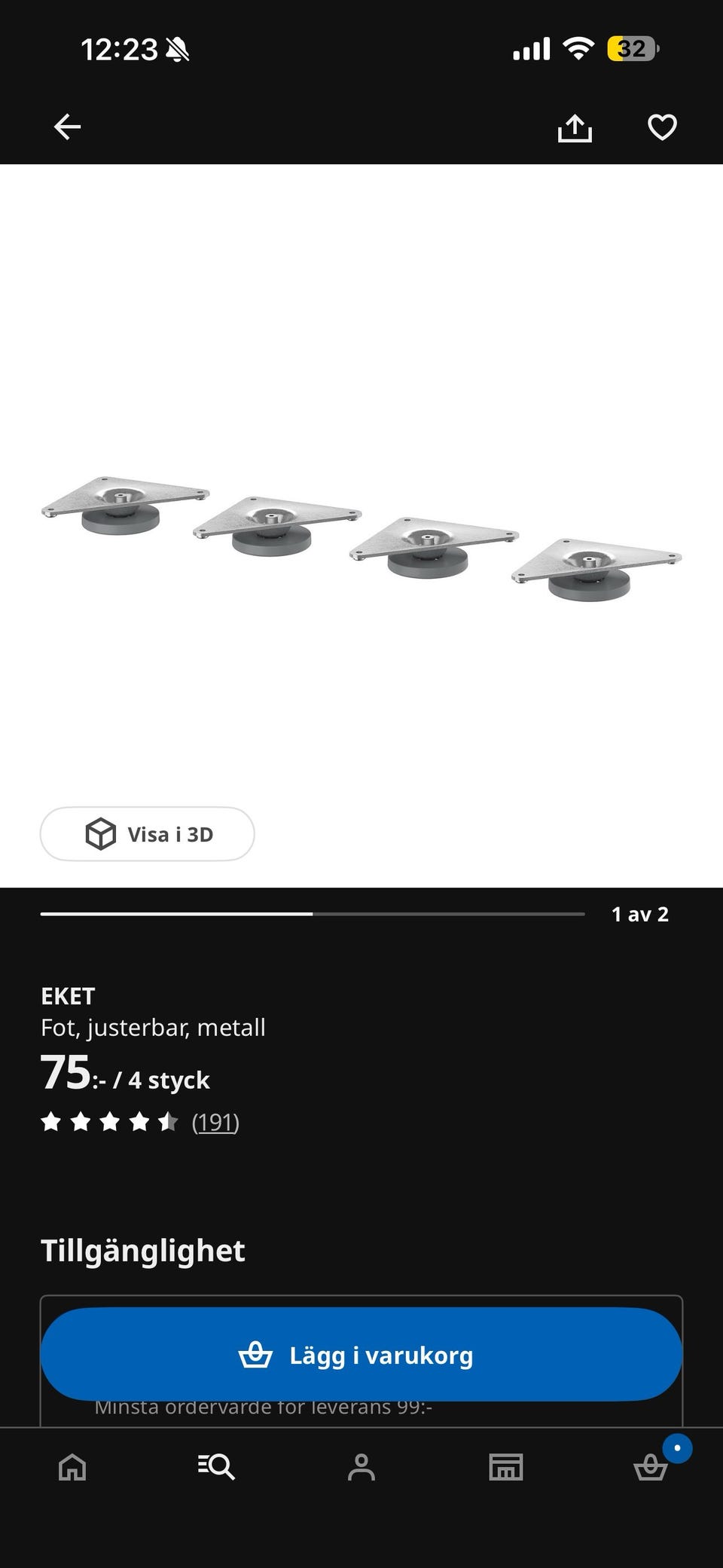Add product to favorites with heart
This screenshot has width=723, height=1568.
click(x=662, y=127)
